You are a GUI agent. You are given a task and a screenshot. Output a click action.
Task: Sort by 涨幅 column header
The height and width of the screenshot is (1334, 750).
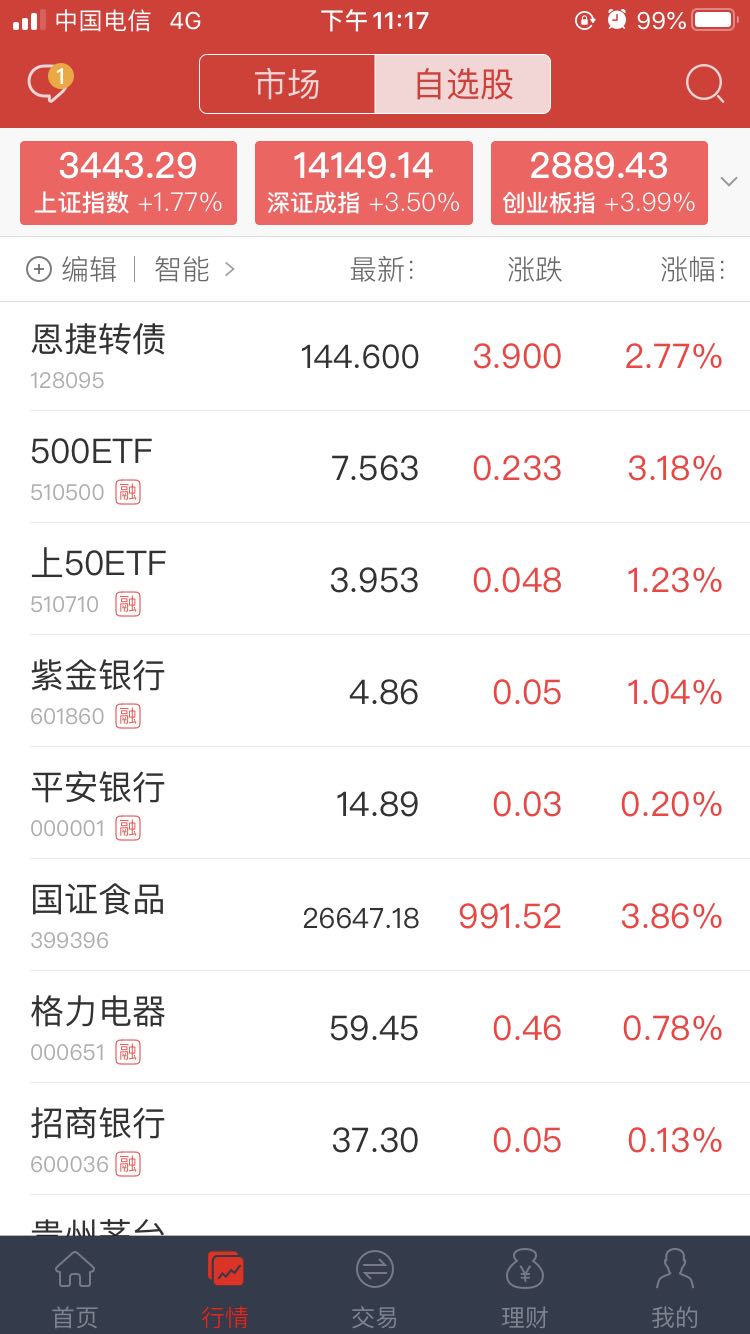[692, 269]
